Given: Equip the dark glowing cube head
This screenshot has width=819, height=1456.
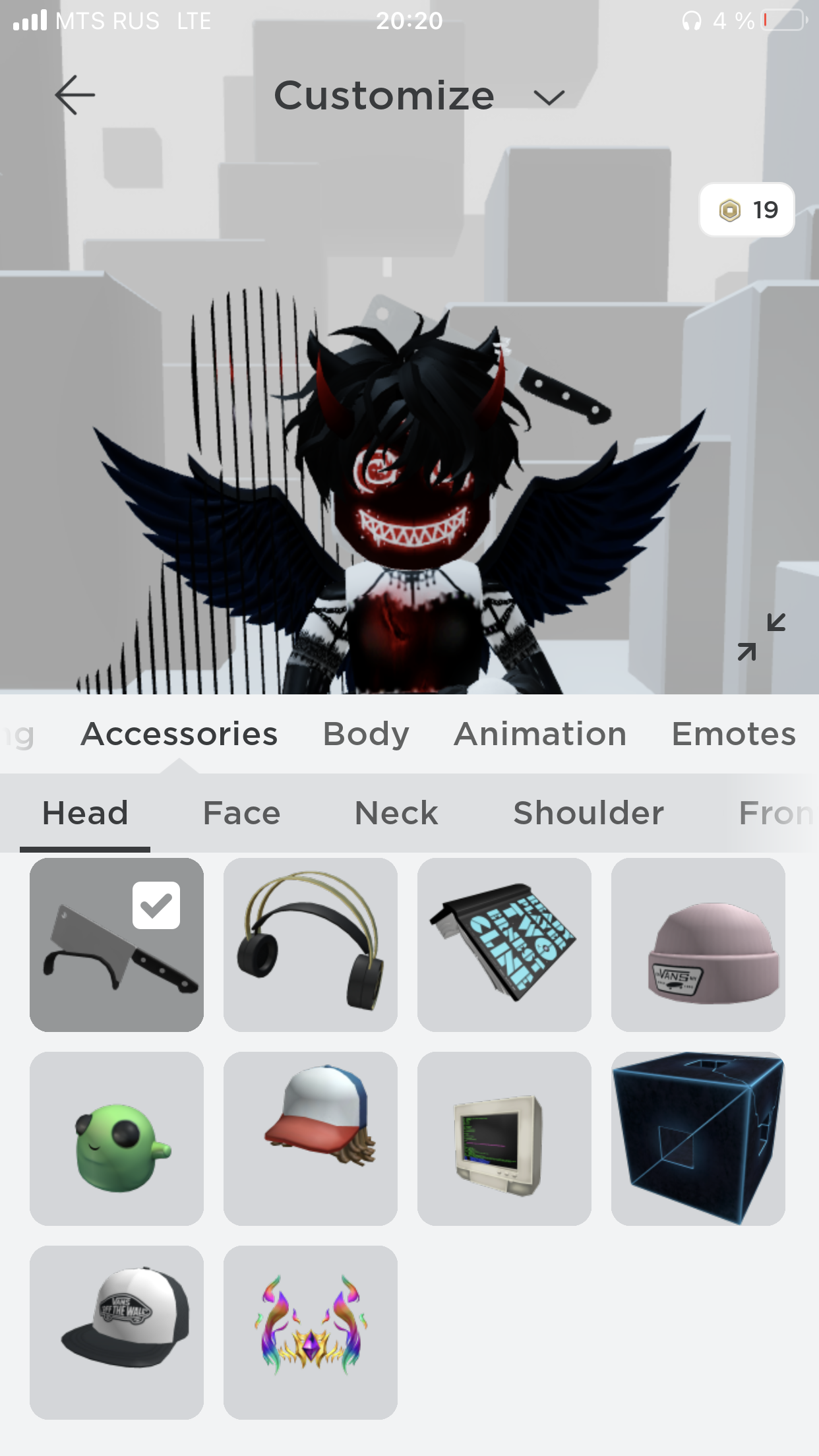Looking at the screenshot, I should (x=698, y=1138).
